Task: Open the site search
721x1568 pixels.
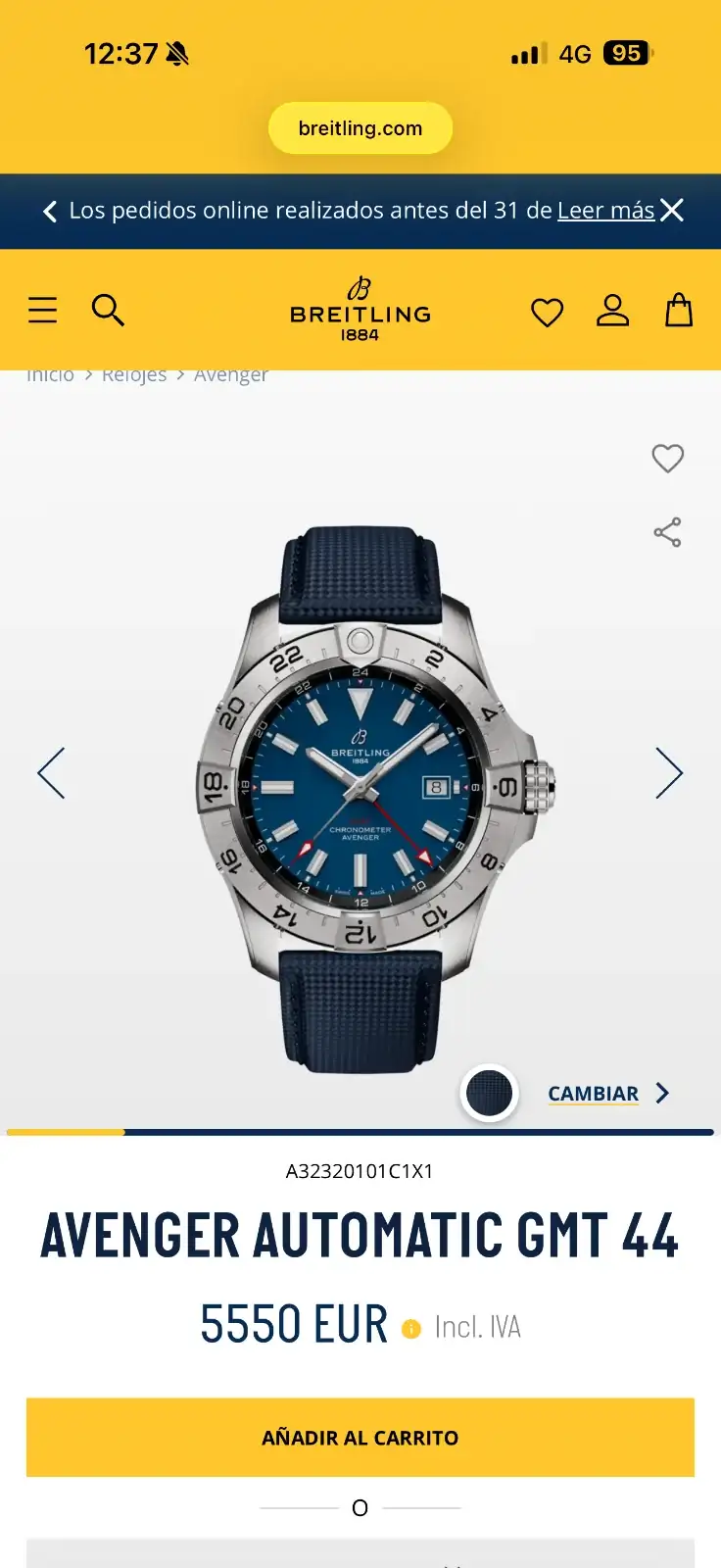Action: (108, 311)
